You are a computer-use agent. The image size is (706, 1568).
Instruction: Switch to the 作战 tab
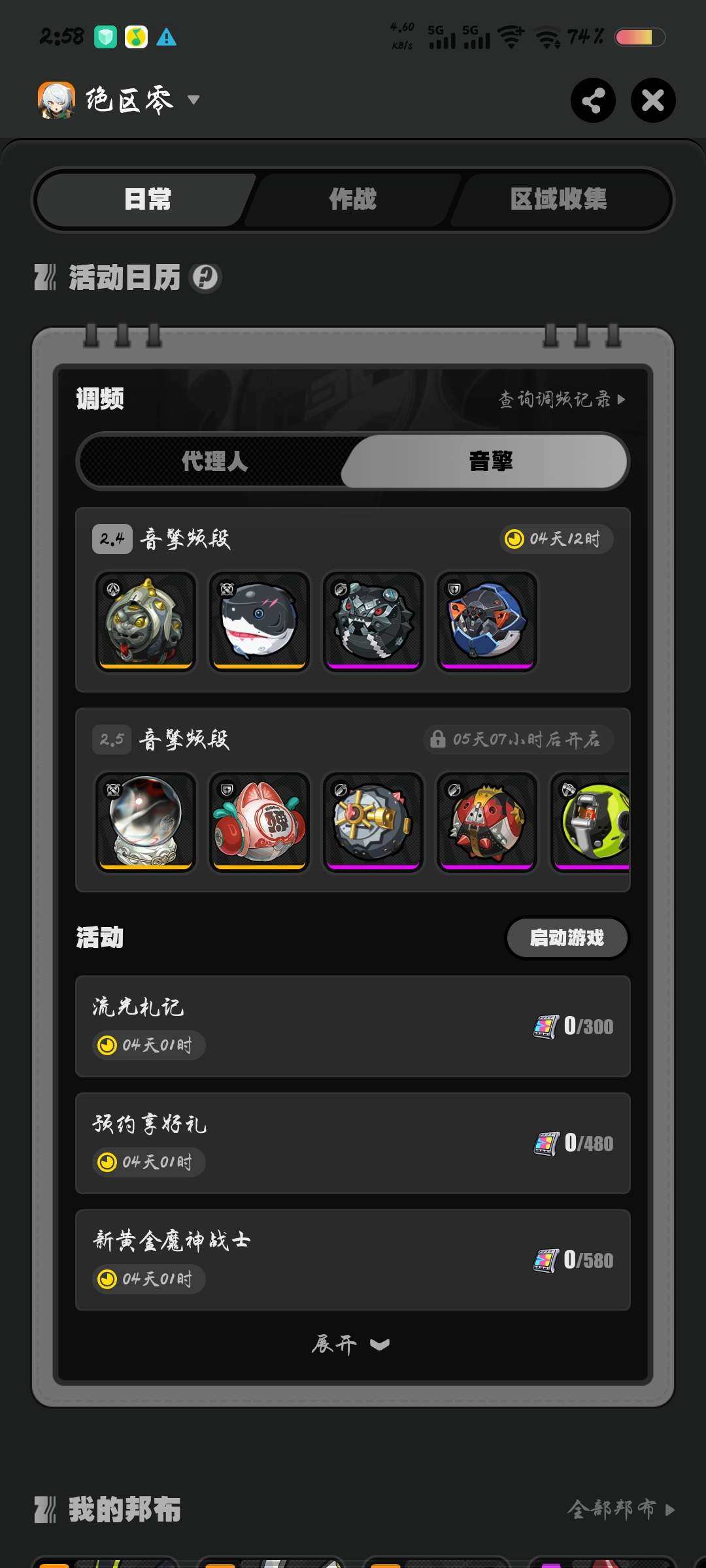pos(352,199)
